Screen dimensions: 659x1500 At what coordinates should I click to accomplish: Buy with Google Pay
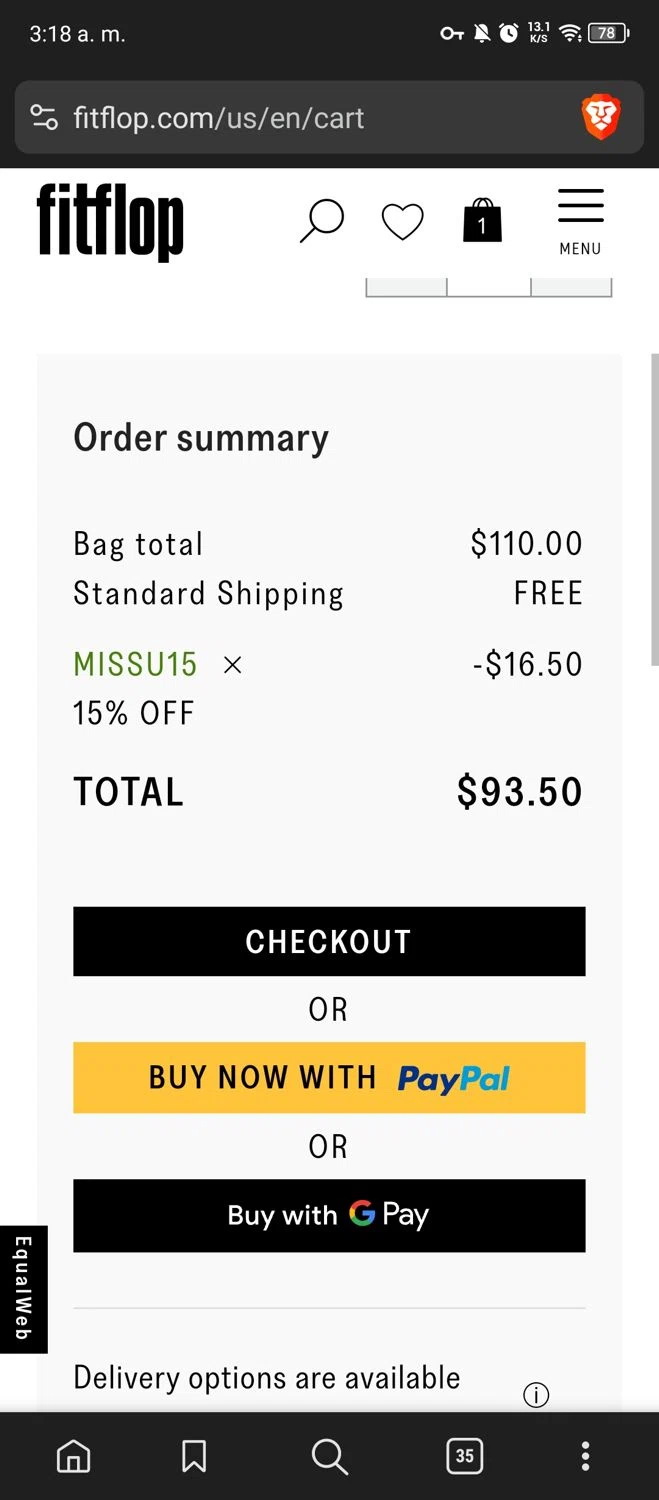coord(329,1215)
